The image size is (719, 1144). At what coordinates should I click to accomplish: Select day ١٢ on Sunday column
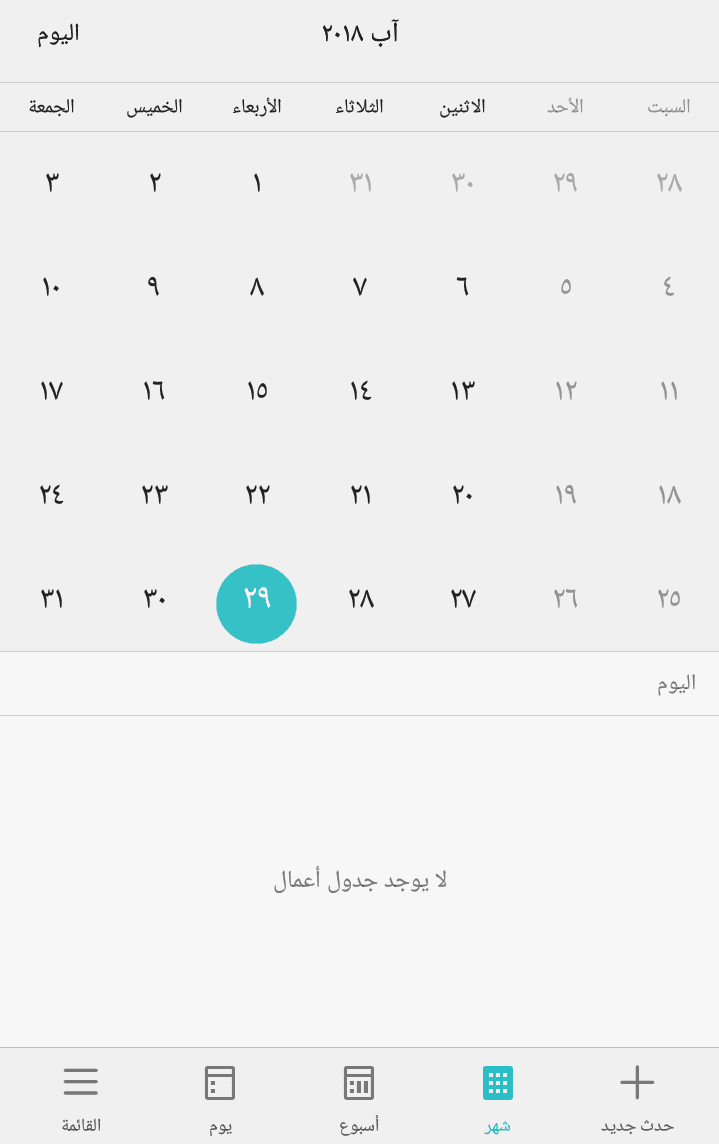click(x=565, y=390)
